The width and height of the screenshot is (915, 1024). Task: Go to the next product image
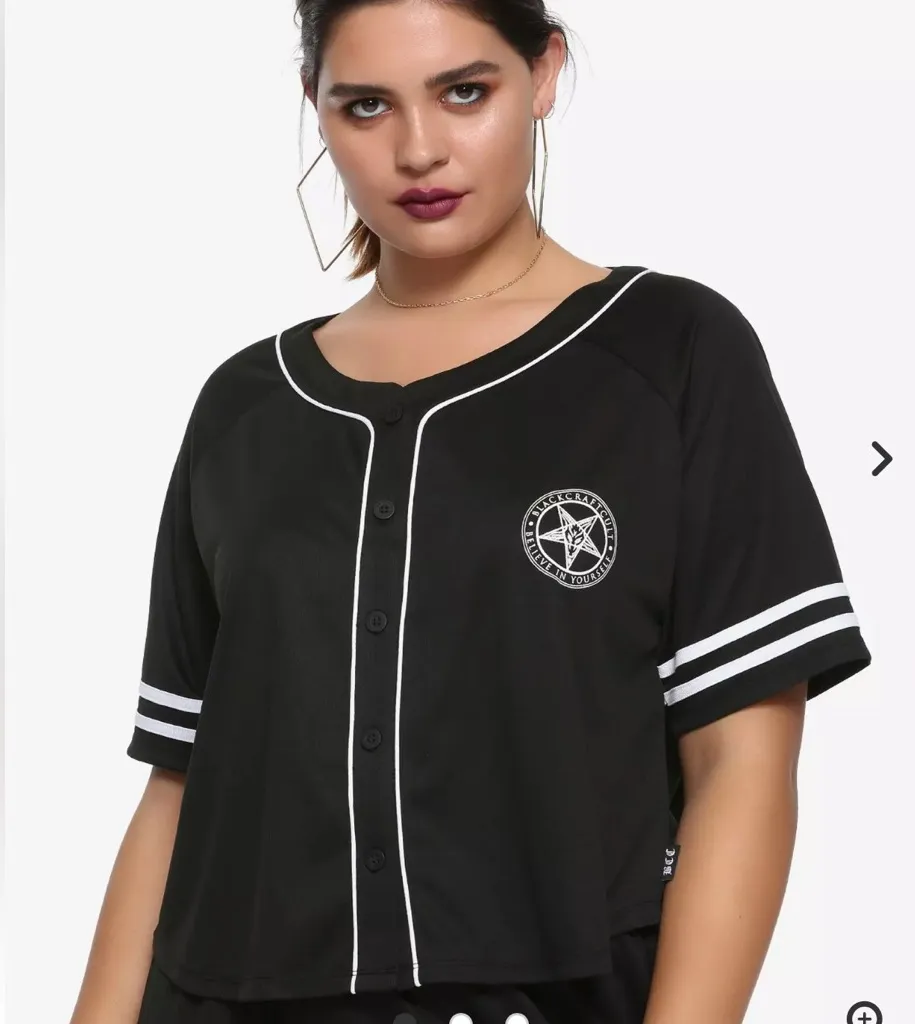[880, 459]
